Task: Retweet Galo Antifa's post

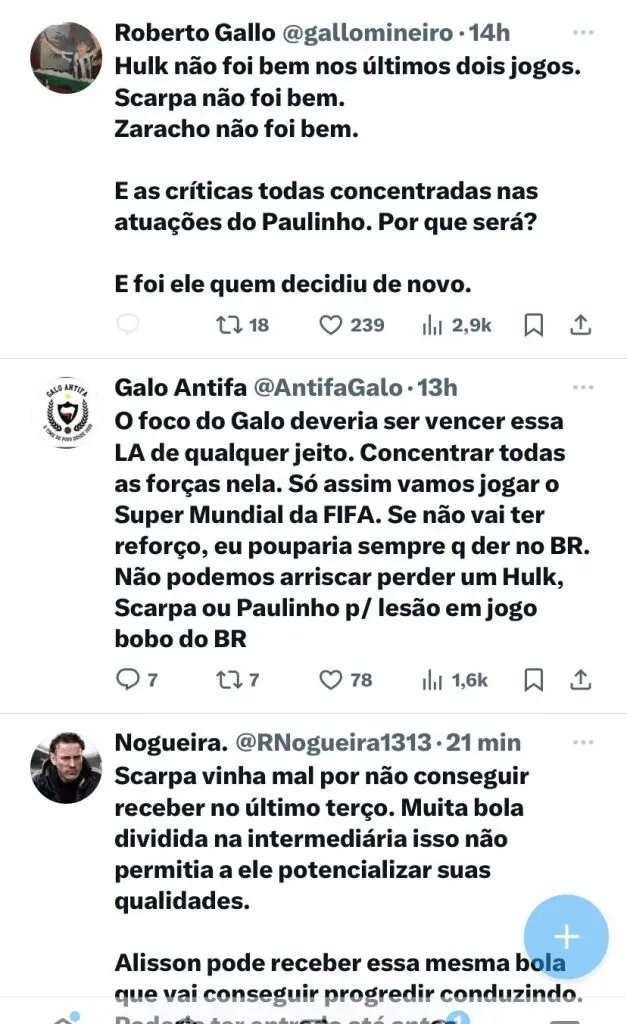Action: click(227, 680)
